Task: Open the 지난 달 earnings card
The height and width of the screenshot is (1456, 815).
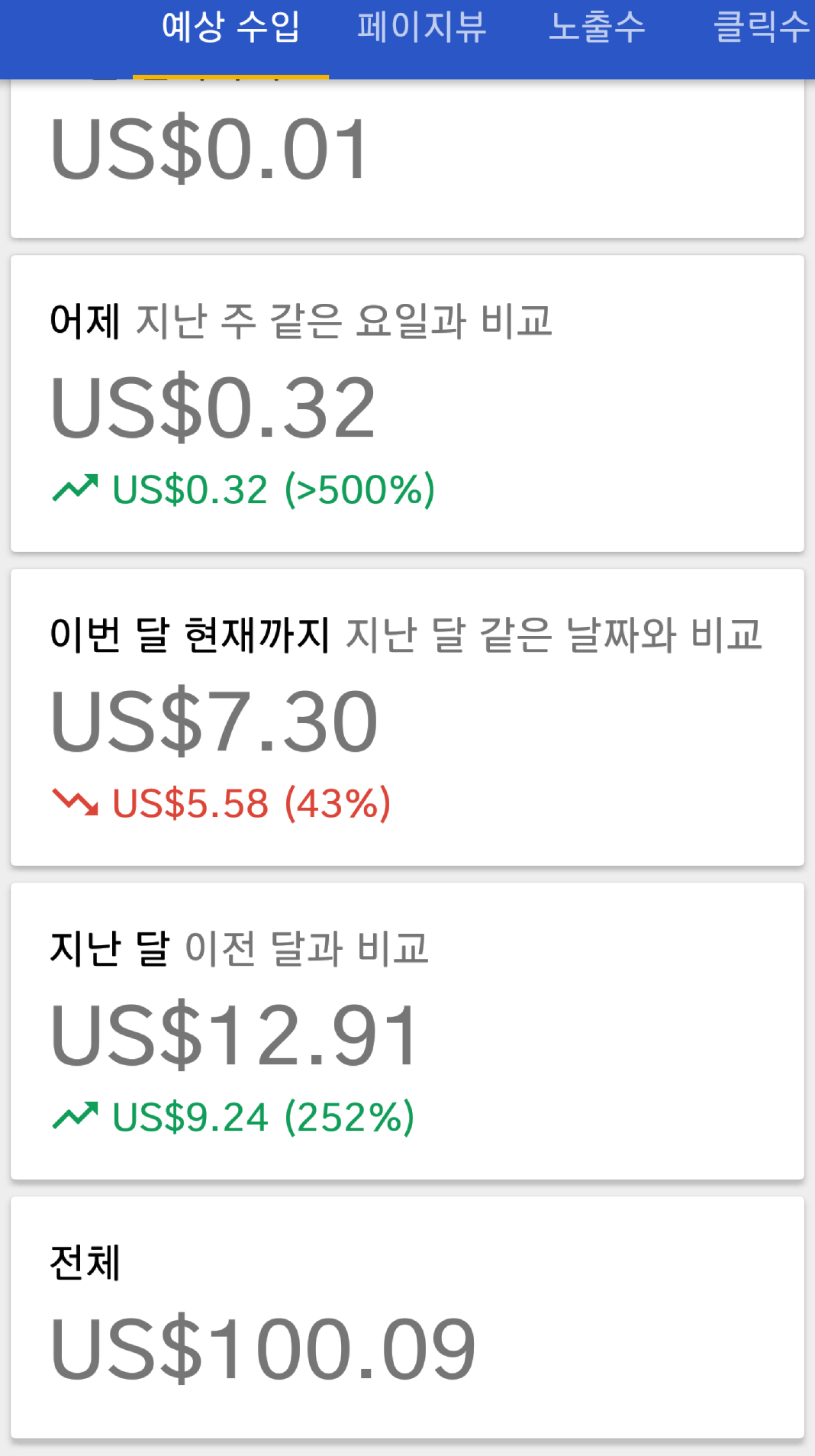Action: (x=407, y=1031)
